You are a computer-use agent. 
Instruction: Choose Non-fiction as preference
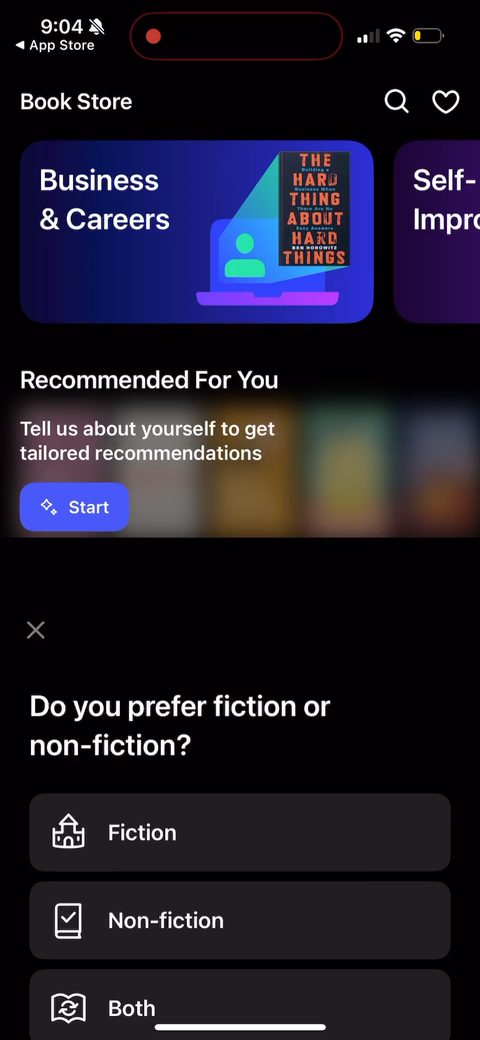[x=240, y=920]
